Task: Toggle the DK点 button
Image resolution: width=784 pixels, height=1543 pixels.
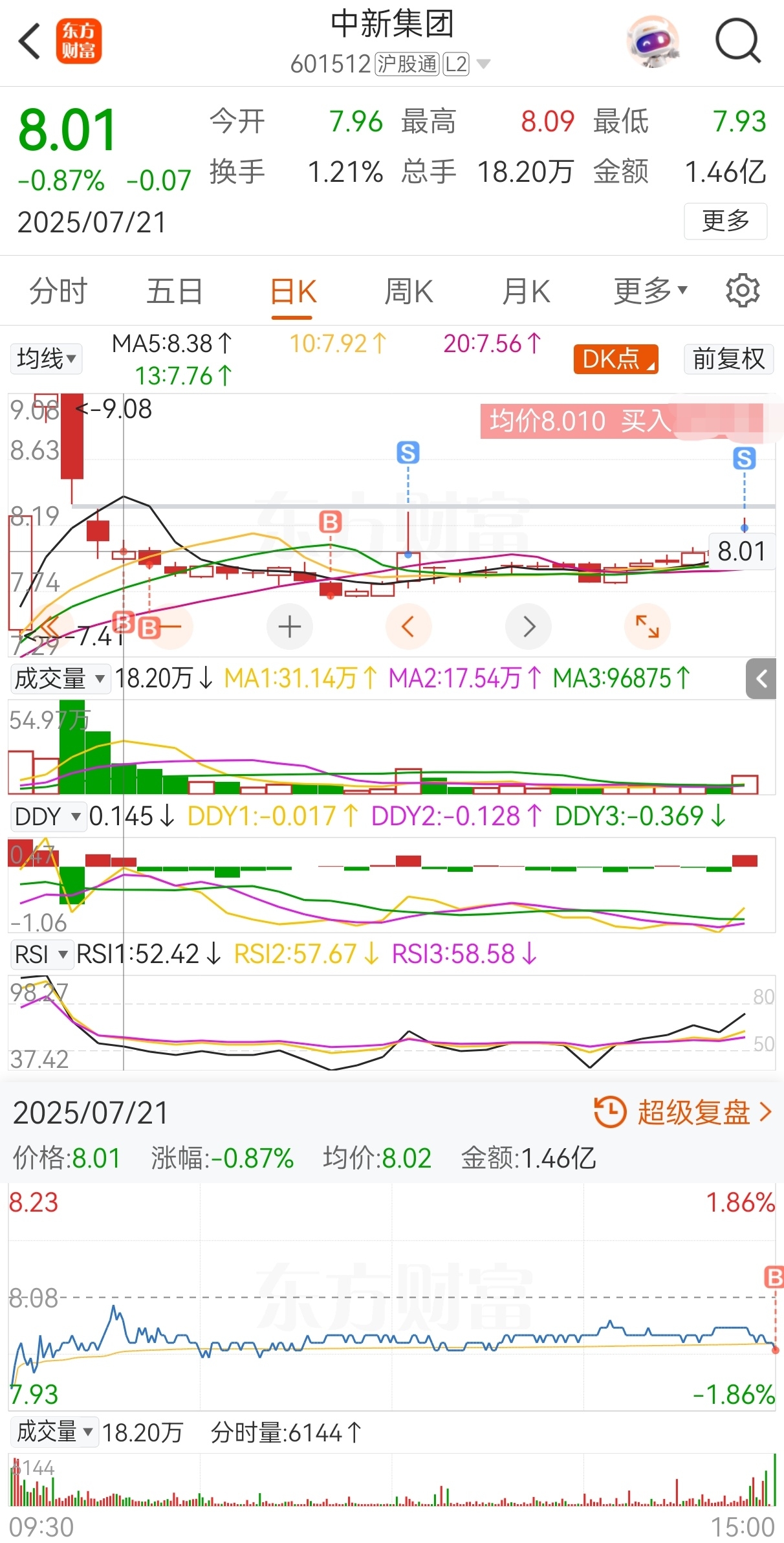Action: click(616, 359)
